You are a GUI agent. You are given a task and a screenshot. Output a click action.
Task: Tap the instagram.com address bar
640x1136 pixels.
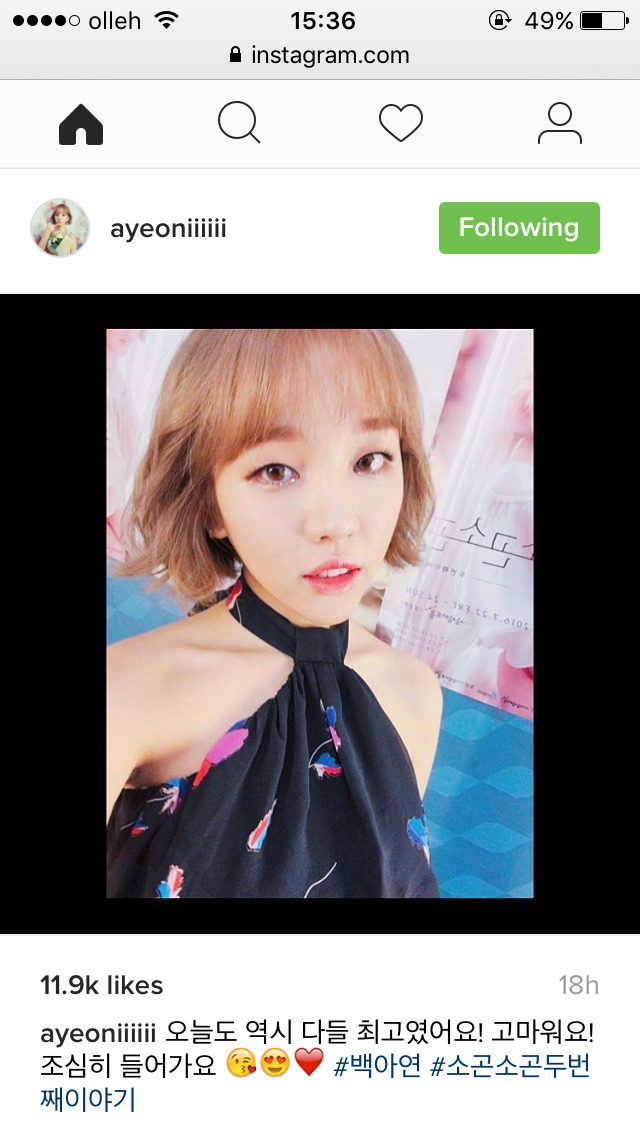tap(320, 55)
